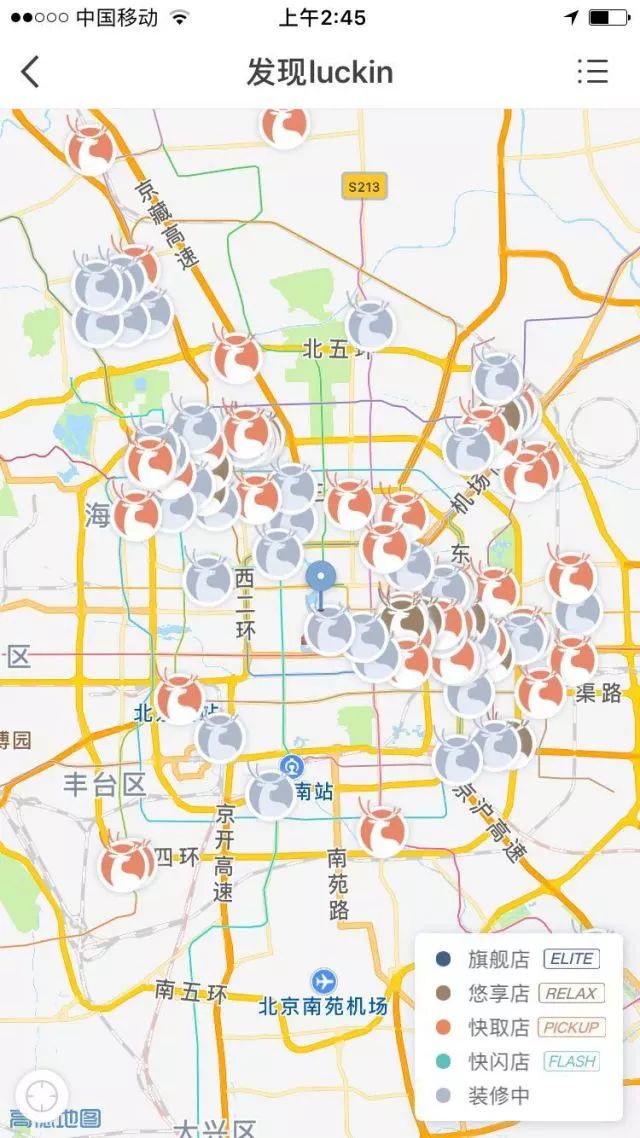Switch to the store list view
Screen dimensions: 640x1138
point(592,72)
